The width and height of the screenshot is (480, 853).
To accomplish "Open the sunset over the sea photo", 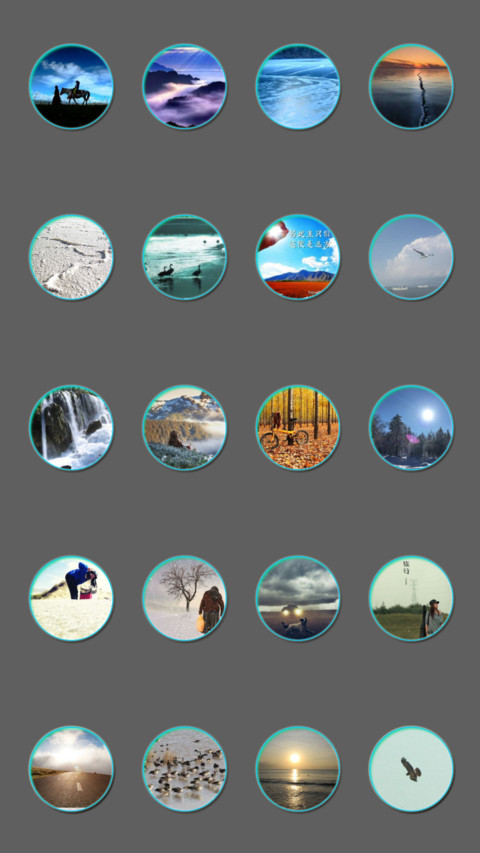I will (298, 769).
